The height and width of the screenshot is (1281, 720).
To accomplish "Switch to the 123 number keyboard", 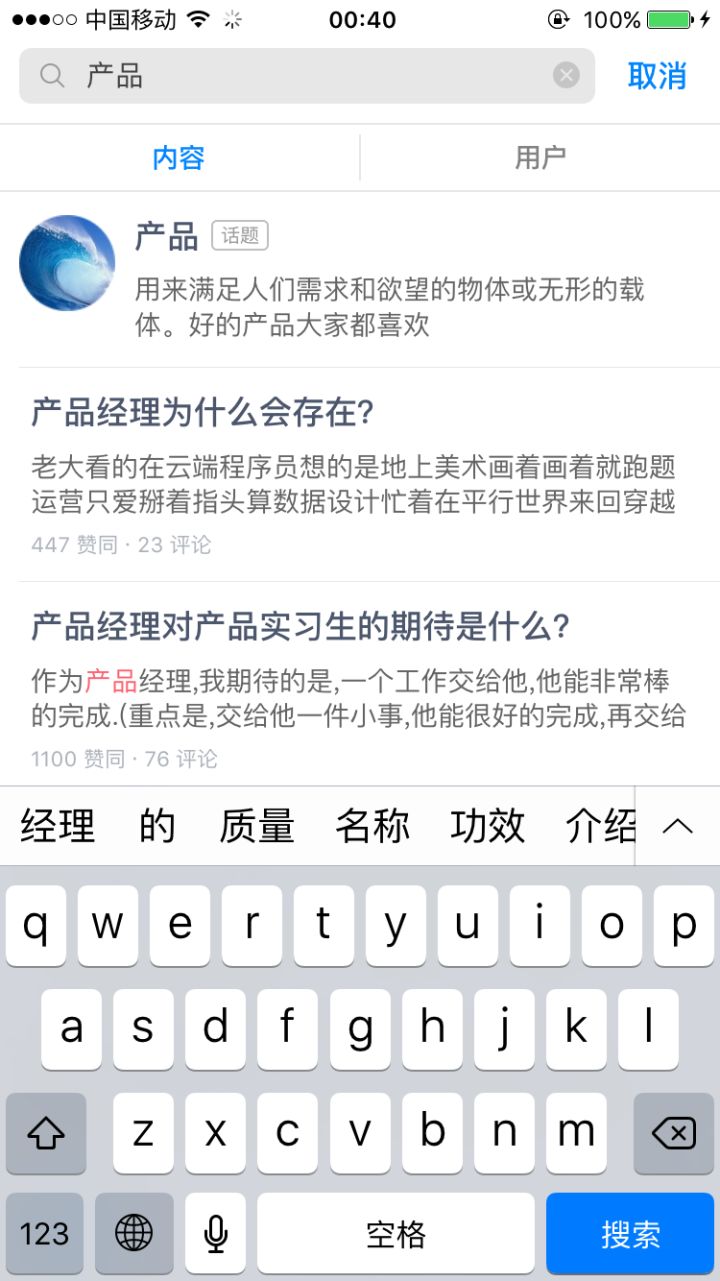I will coord(45,1234).
